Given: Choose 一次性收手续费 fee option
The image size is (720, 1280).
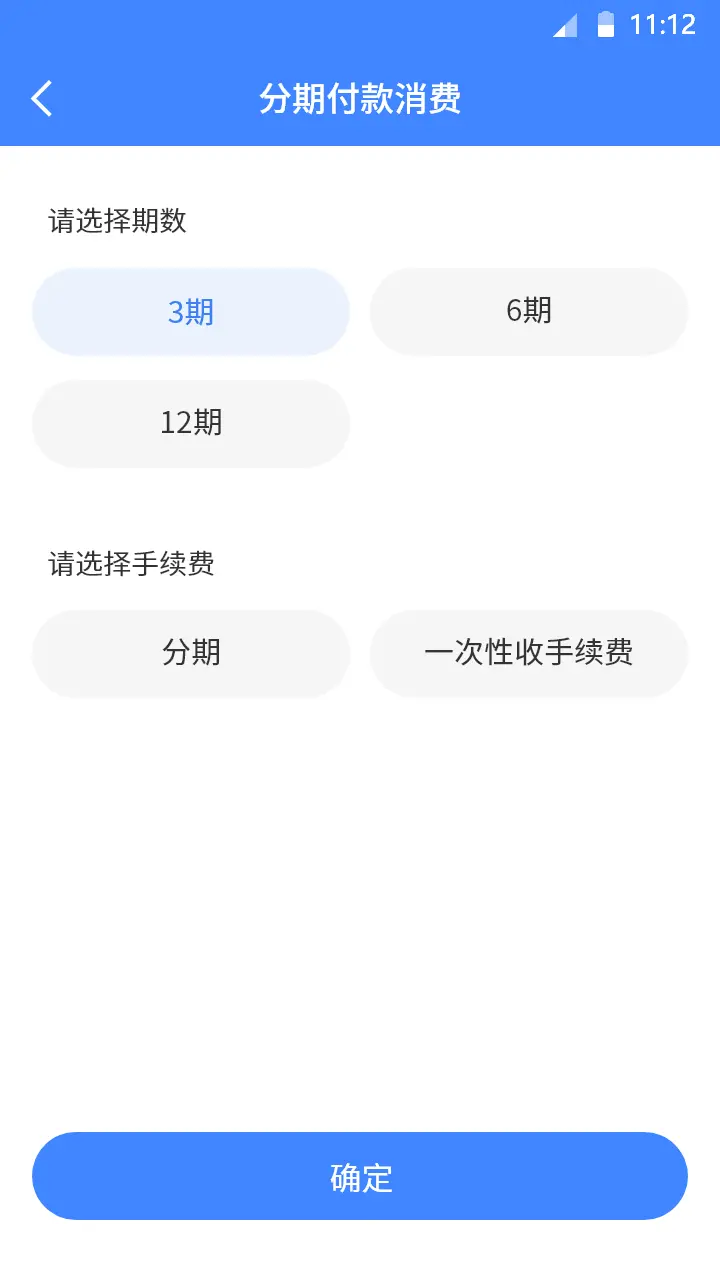Looking at the screenshot, I should (x=529, y=654).
